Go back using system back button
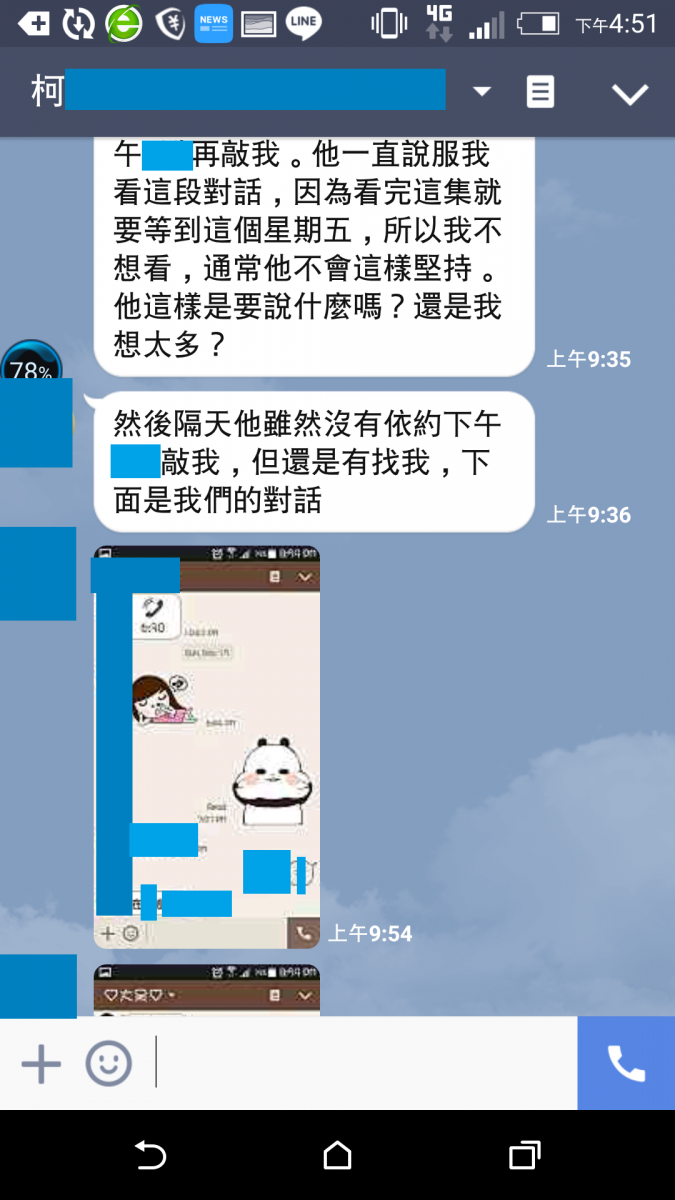 (x=150, y=1156)
